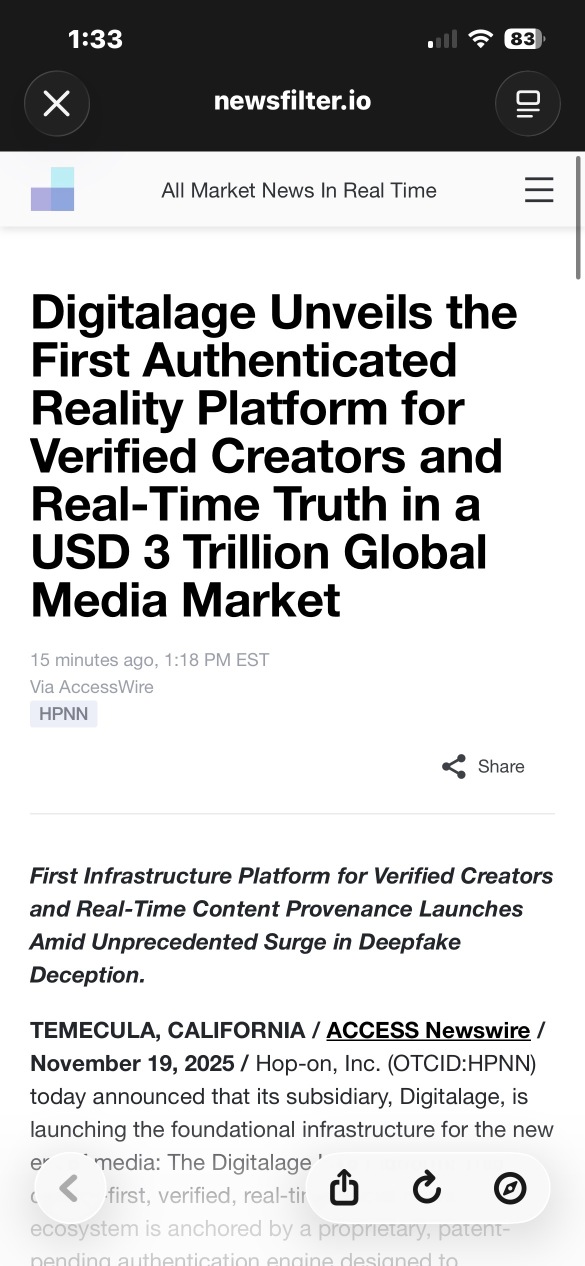Tap the newsfilter logo in the header
Screen dimensions: 585x1266
(x=53, y=189)
